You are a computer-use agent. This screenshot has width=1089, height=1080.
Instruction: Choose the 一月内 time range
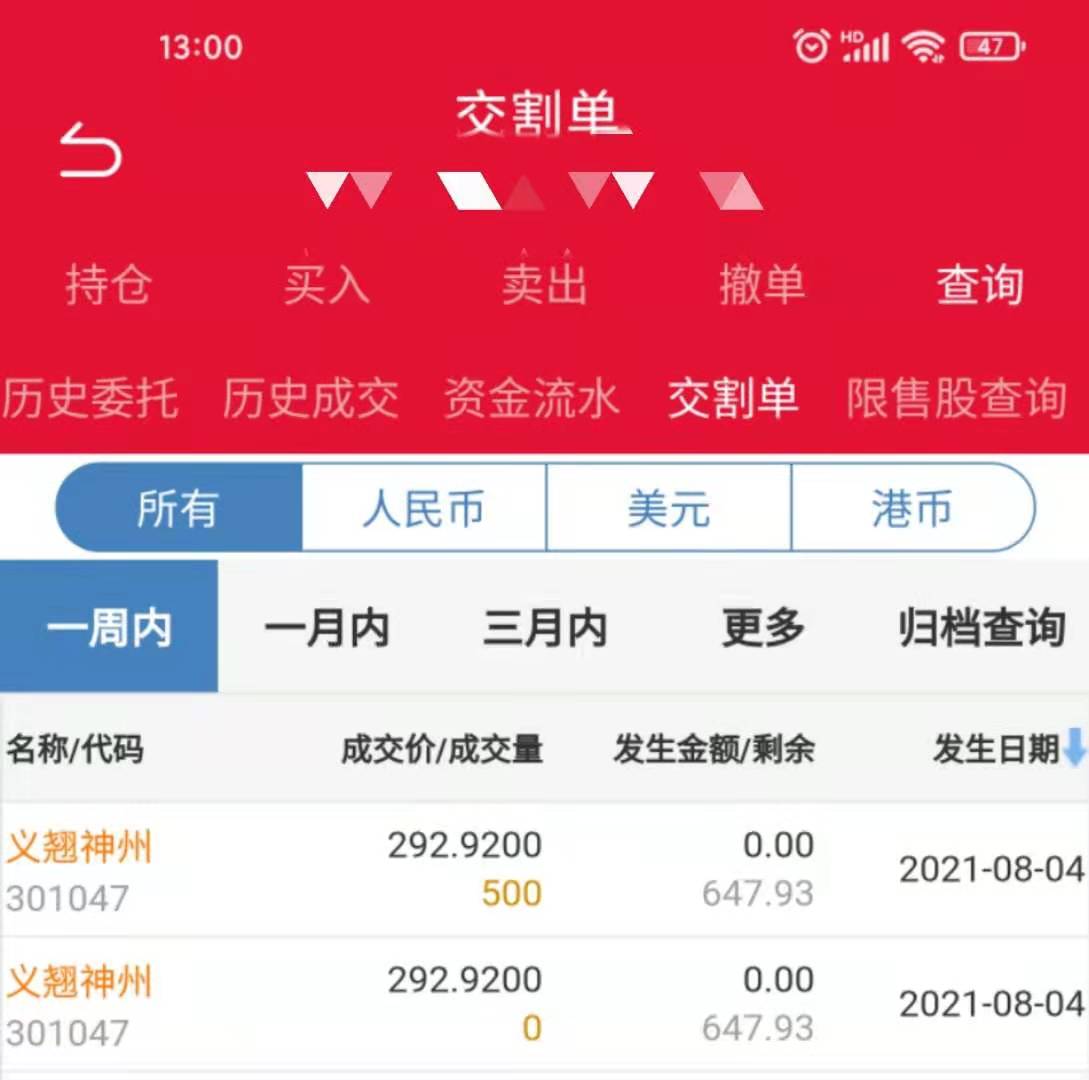(x=326, y=628)
